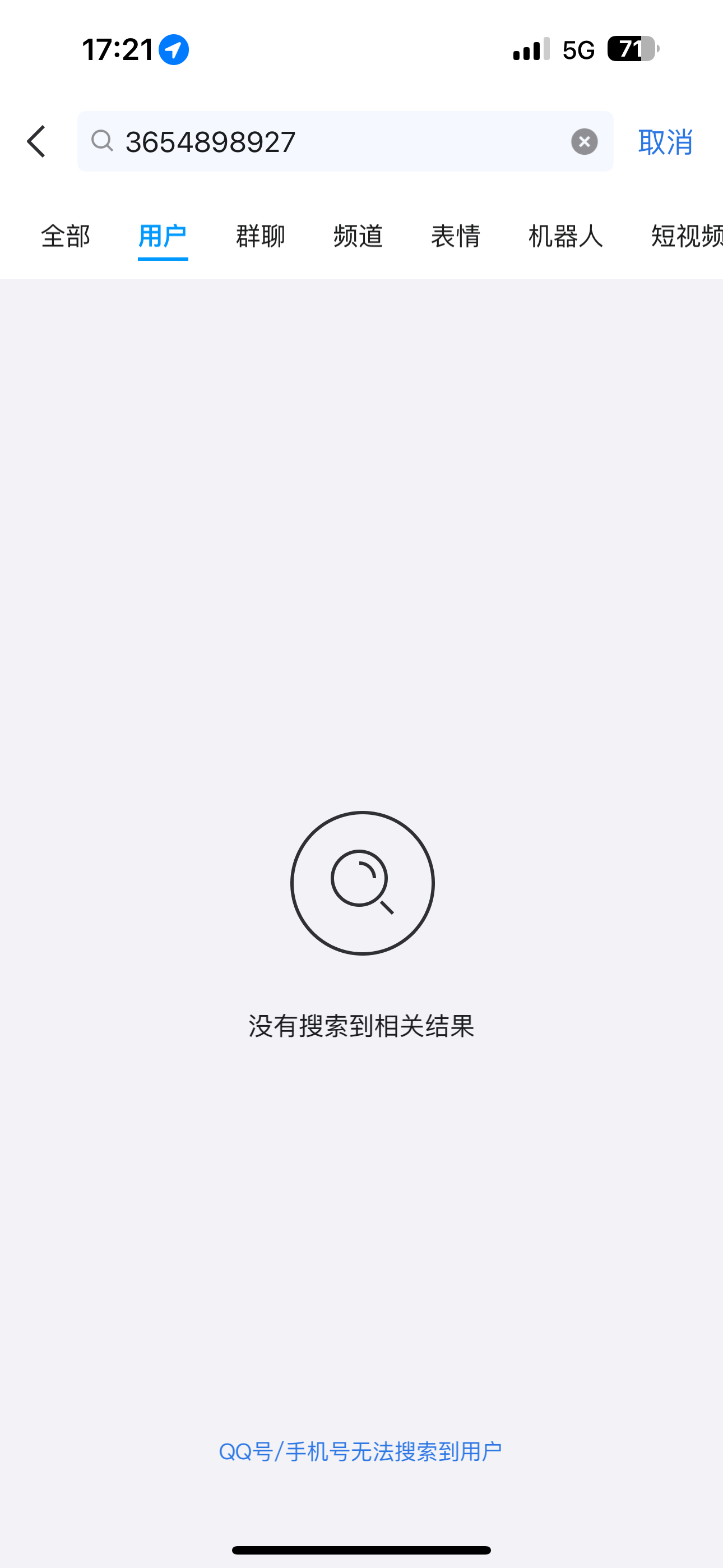Open the 机器人 tab
Viewport: 723px width, 1568px height.
[x=566, y=236]
